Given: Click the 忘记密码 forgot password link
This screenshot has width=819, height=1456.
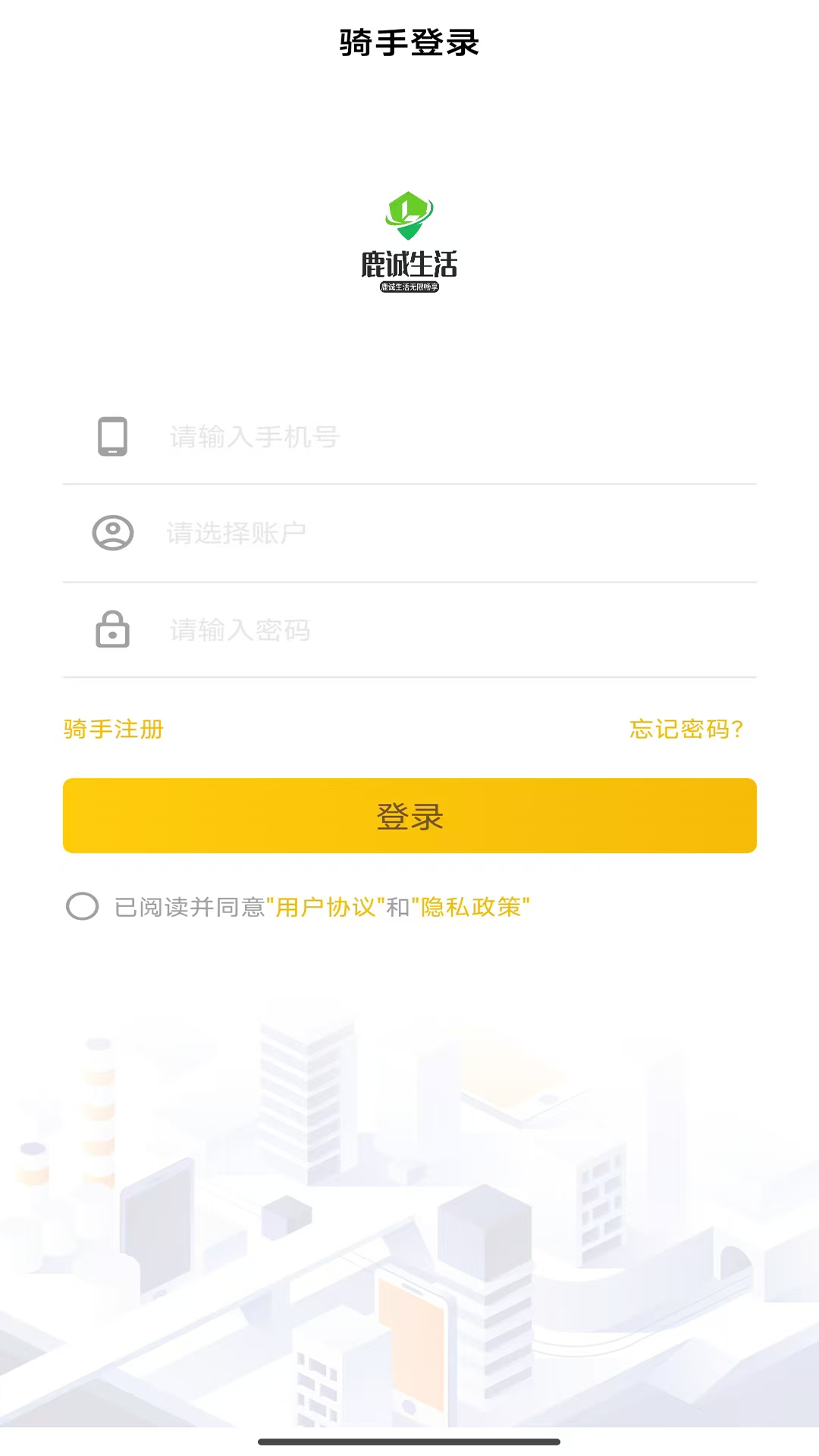Looking at the screenshot, I should pos(683,730).
